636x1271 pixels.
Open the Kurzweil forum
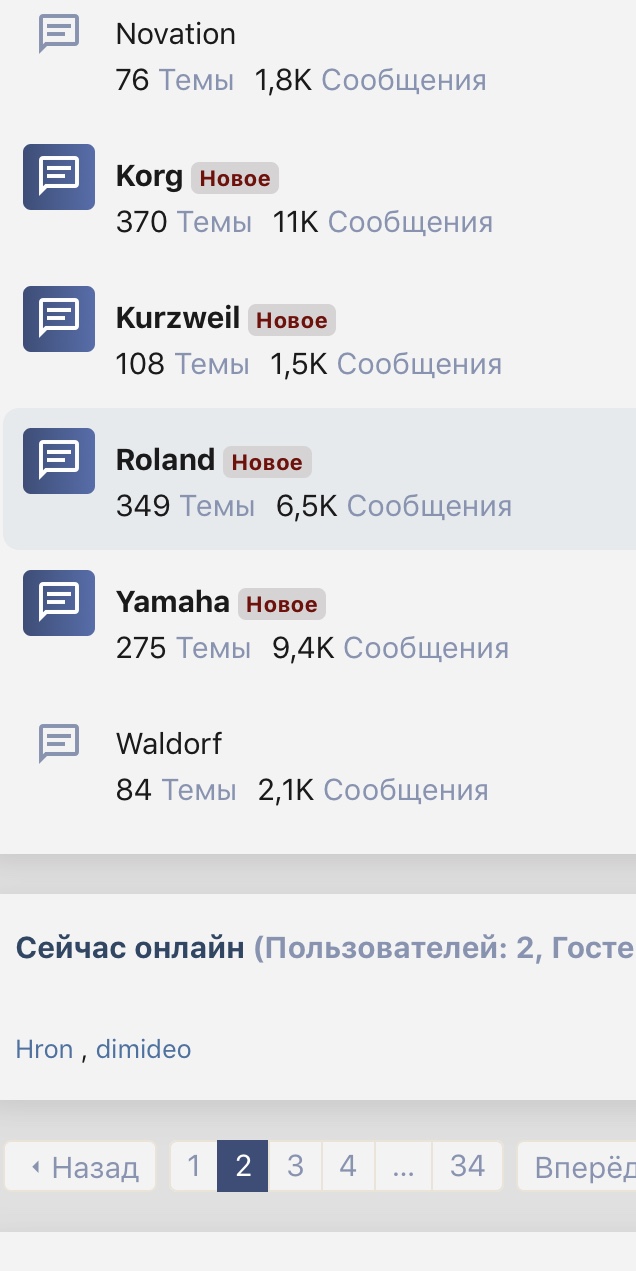178,319
